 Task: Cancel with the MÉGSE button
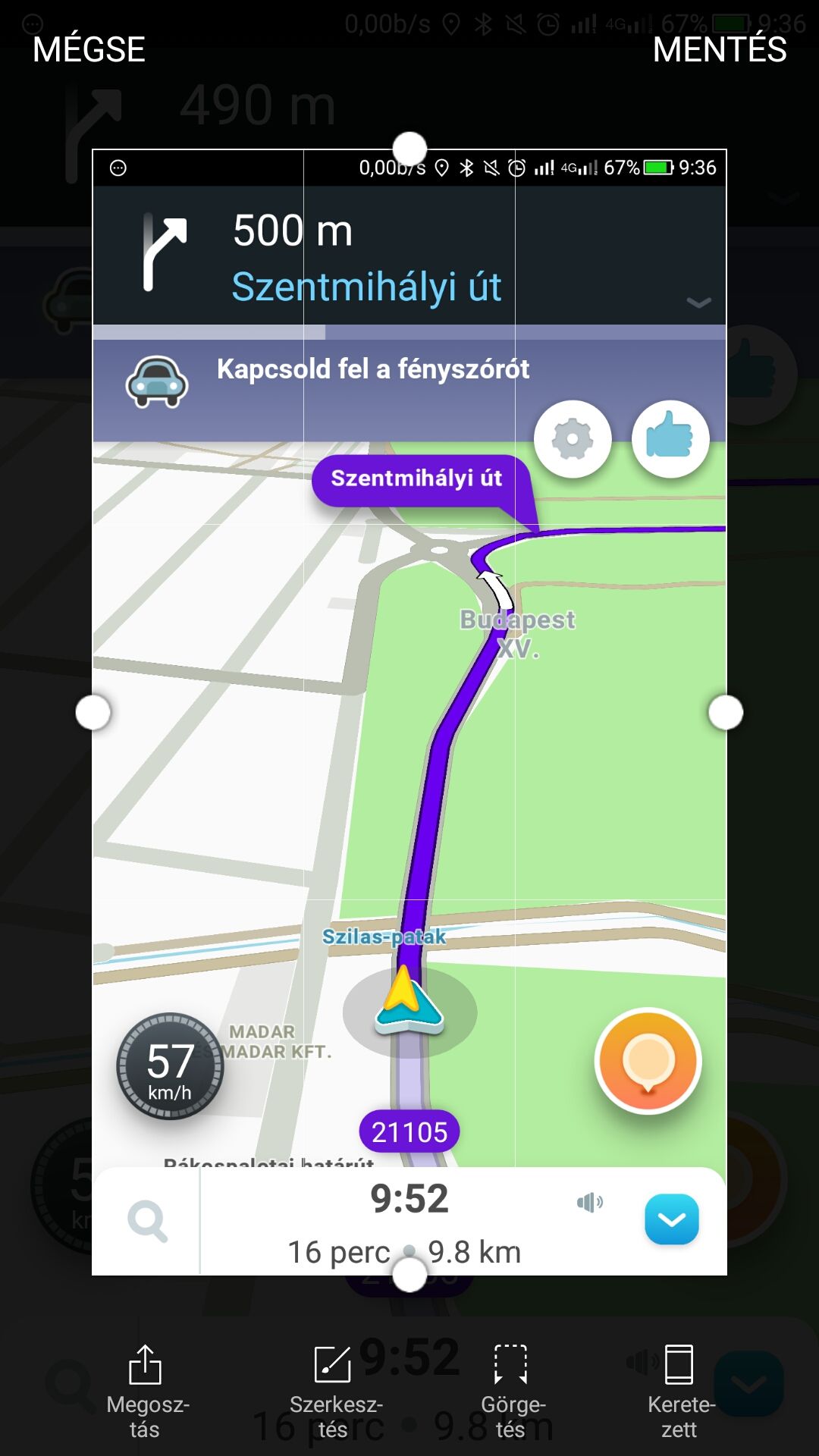(89, 50)
